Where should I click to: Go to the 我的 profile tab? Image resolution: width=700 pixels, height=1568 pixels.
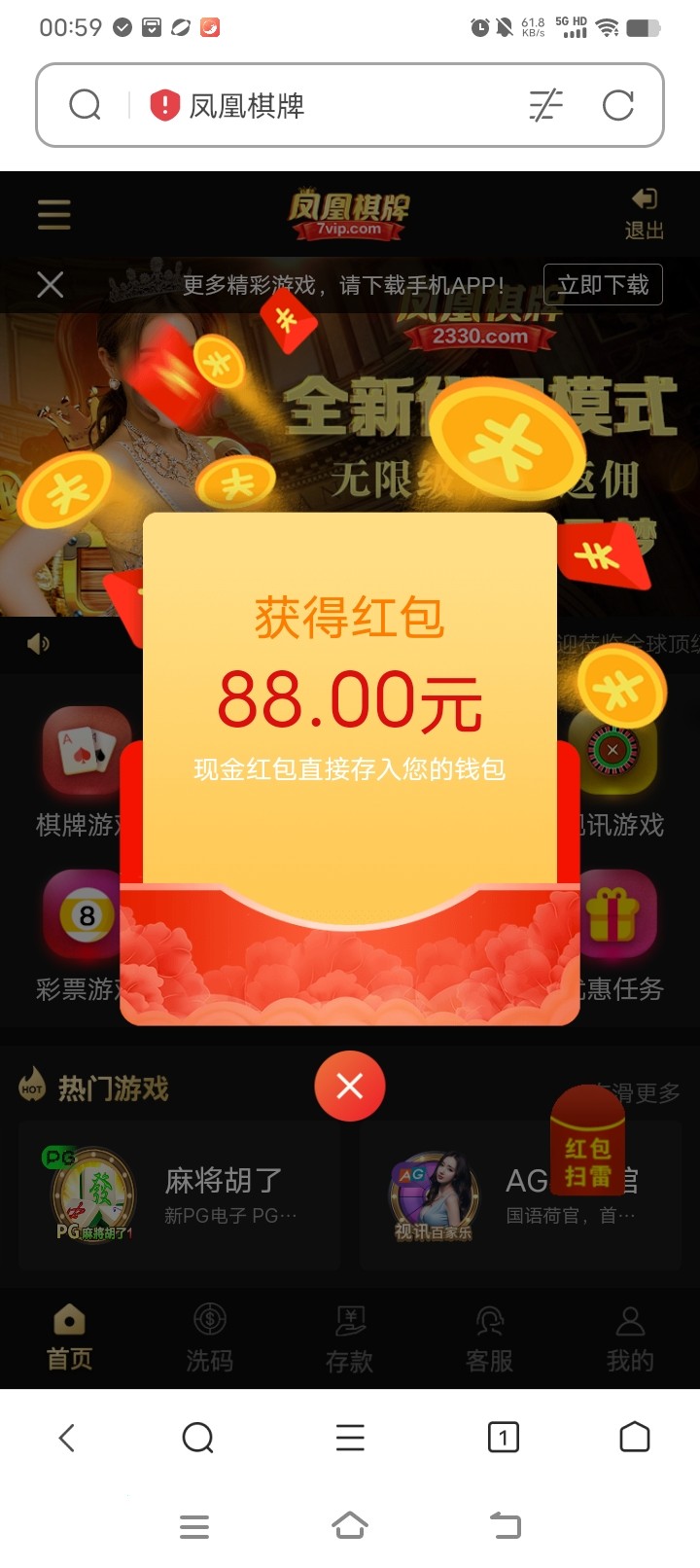pos(630,1338)
